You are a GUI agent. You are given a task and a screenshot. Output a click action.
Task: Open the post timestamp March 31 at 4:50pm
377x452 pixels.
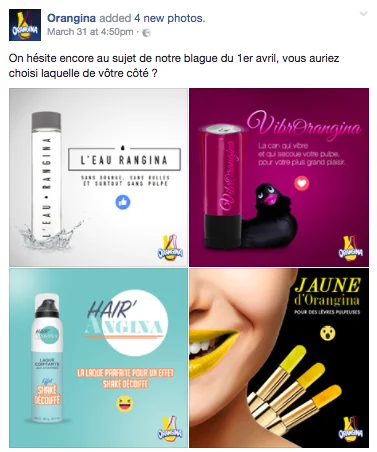[x=90, y=32]
